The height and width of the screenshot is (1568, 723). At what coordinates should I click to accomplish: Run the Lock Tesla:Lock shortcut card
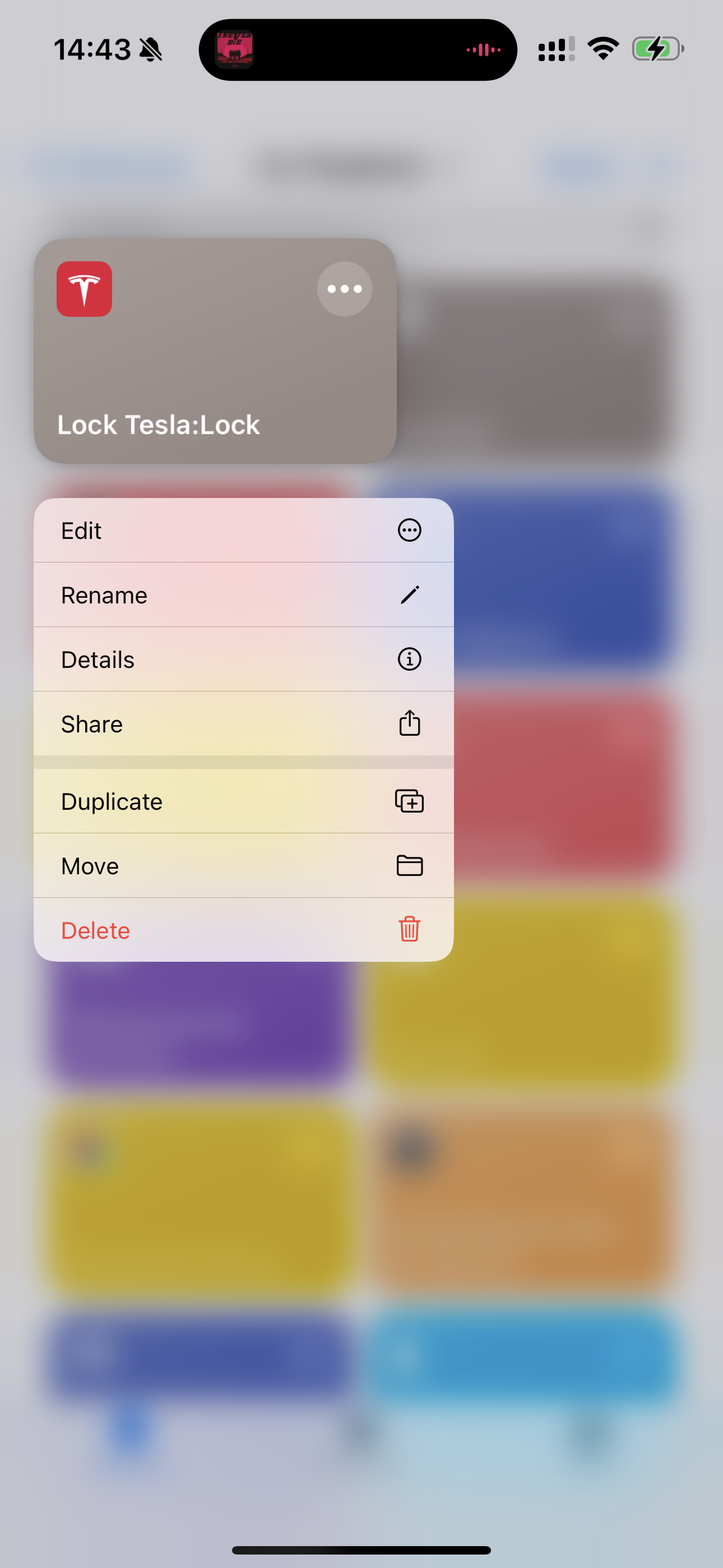tap(183, 377)
